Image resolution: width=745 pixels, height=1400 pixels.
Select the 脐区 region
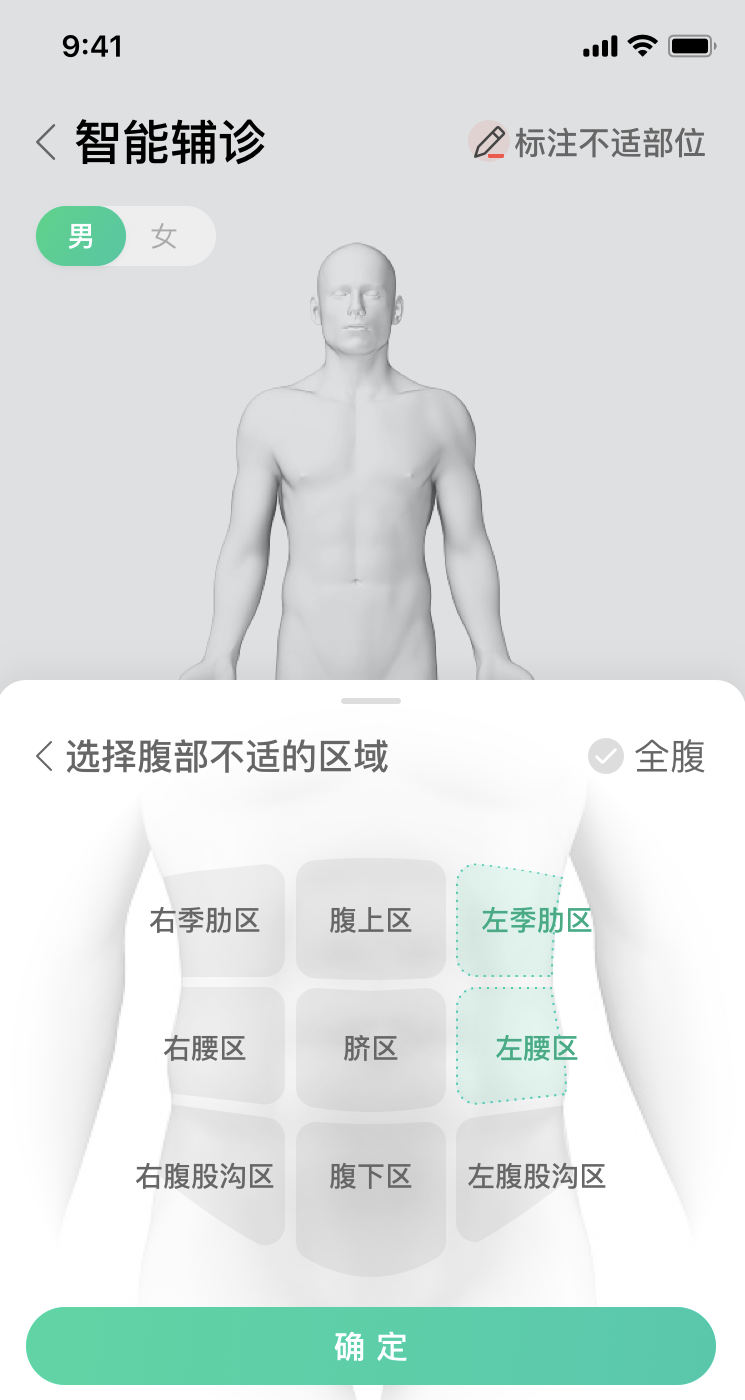coord(370,1048)
